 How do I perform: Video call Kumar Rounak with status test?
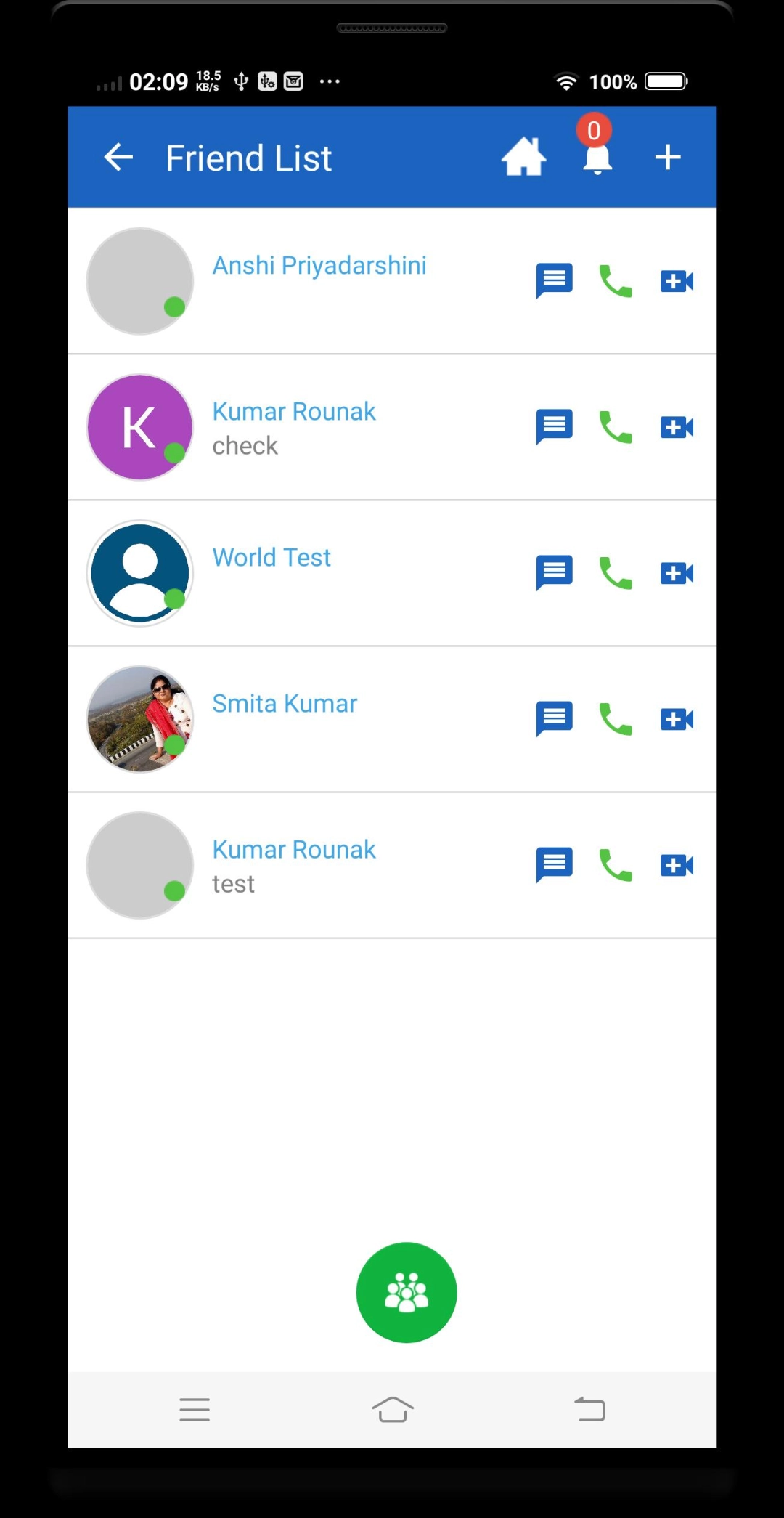tap(677, 865)
